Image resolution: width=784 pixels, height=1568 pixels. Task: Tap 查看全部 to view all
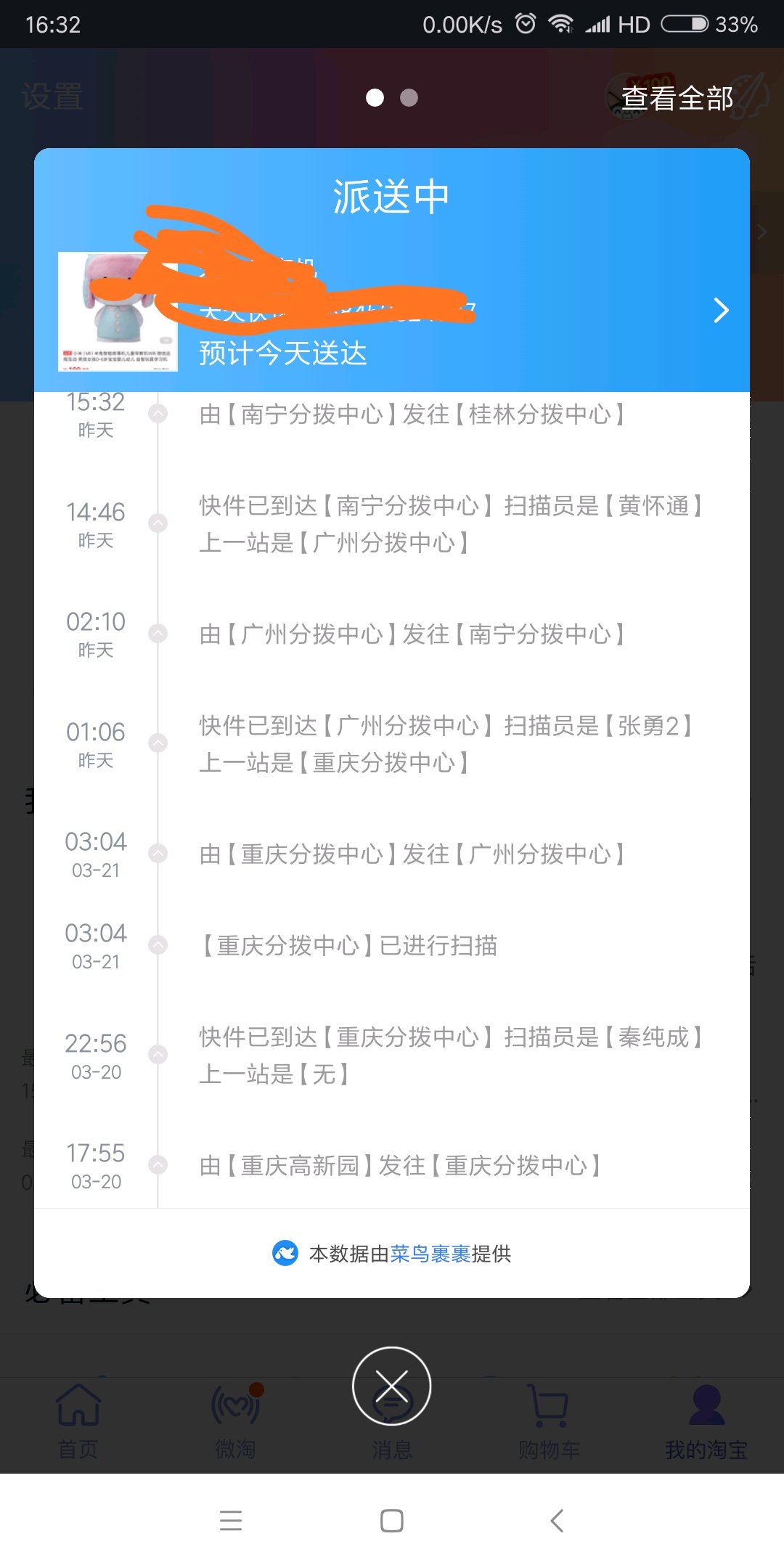(x=677, y=99)
